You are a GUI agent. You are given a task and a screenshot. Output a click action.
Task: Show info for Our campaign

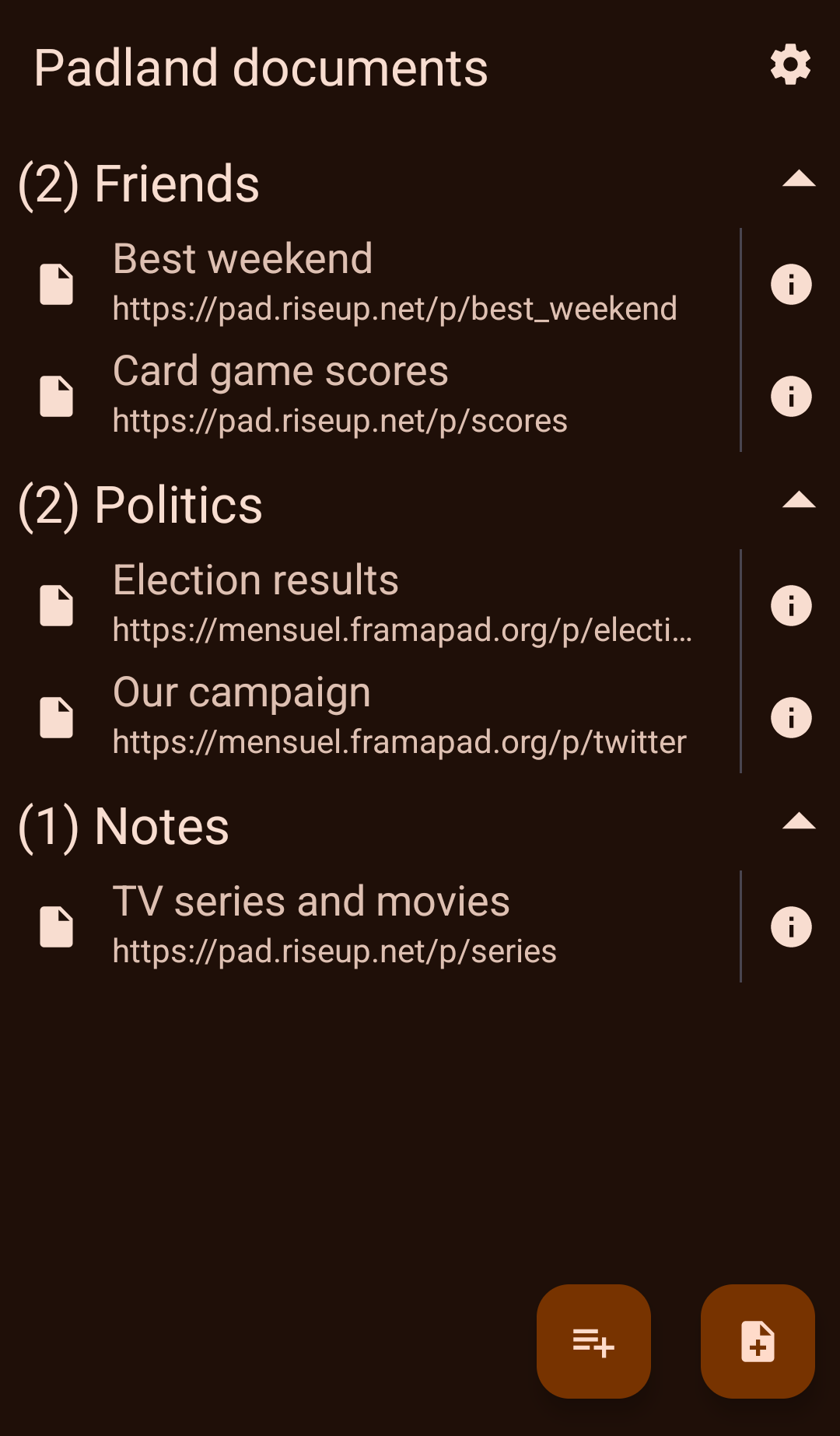(791, 718)
